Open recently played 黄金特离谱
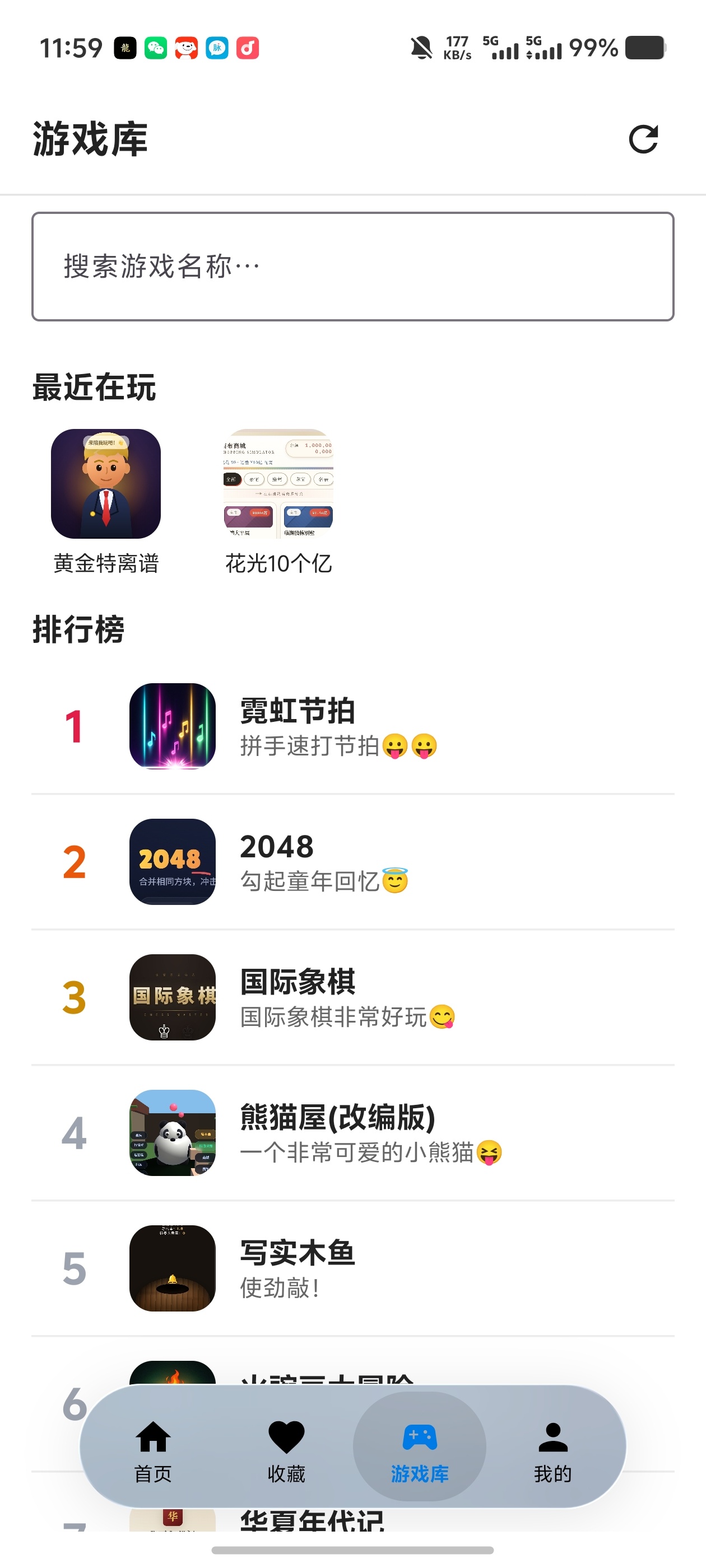Viewport: 706px width, 1568px height. pos(106,502)
